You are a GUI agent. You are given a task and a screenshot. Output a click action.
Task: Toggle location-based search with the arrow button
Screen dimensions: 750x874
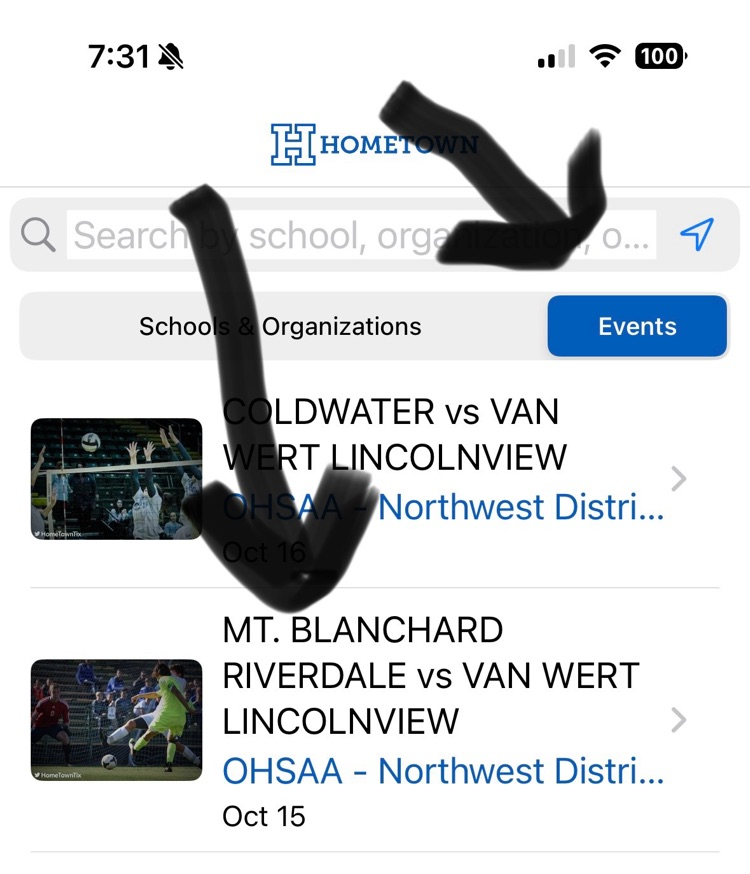tap(699, 234)
